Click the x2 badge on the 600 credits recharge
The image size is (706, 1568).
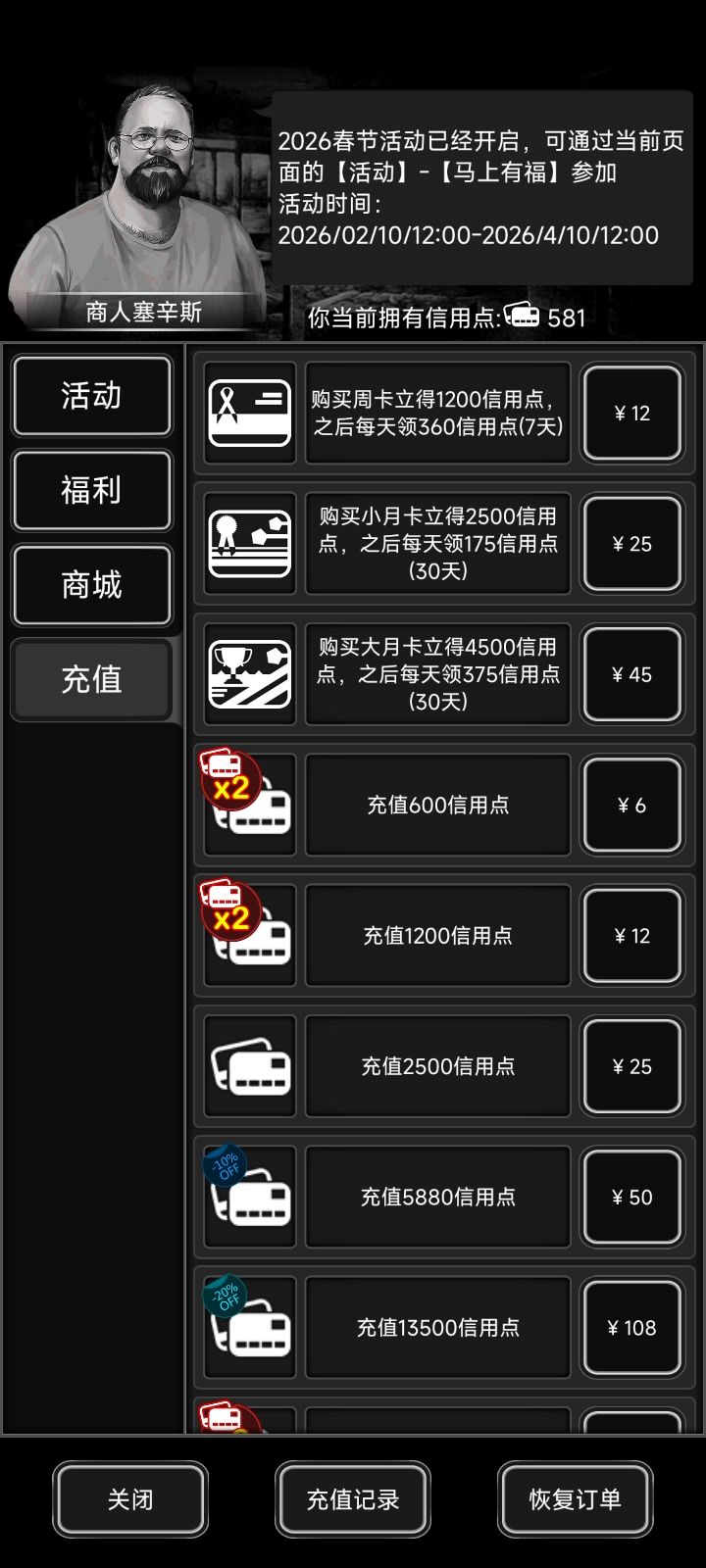pyautogui.click(x=229, y=779)
